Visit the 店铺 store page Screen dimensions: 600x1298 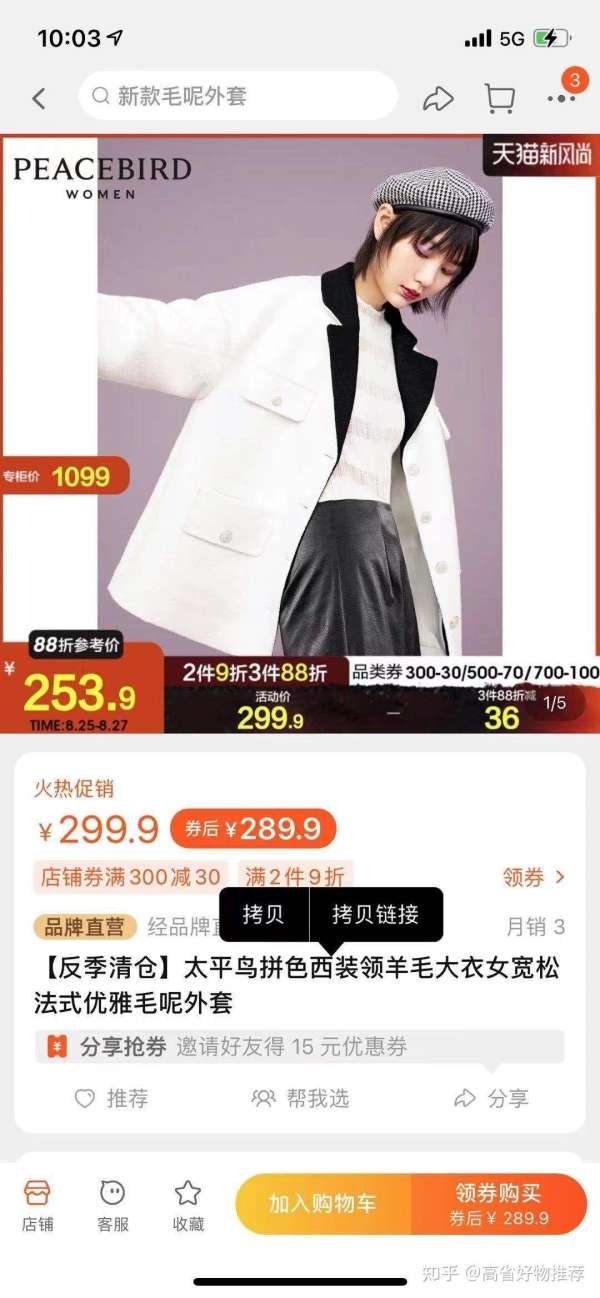[x=38, y=1204]
